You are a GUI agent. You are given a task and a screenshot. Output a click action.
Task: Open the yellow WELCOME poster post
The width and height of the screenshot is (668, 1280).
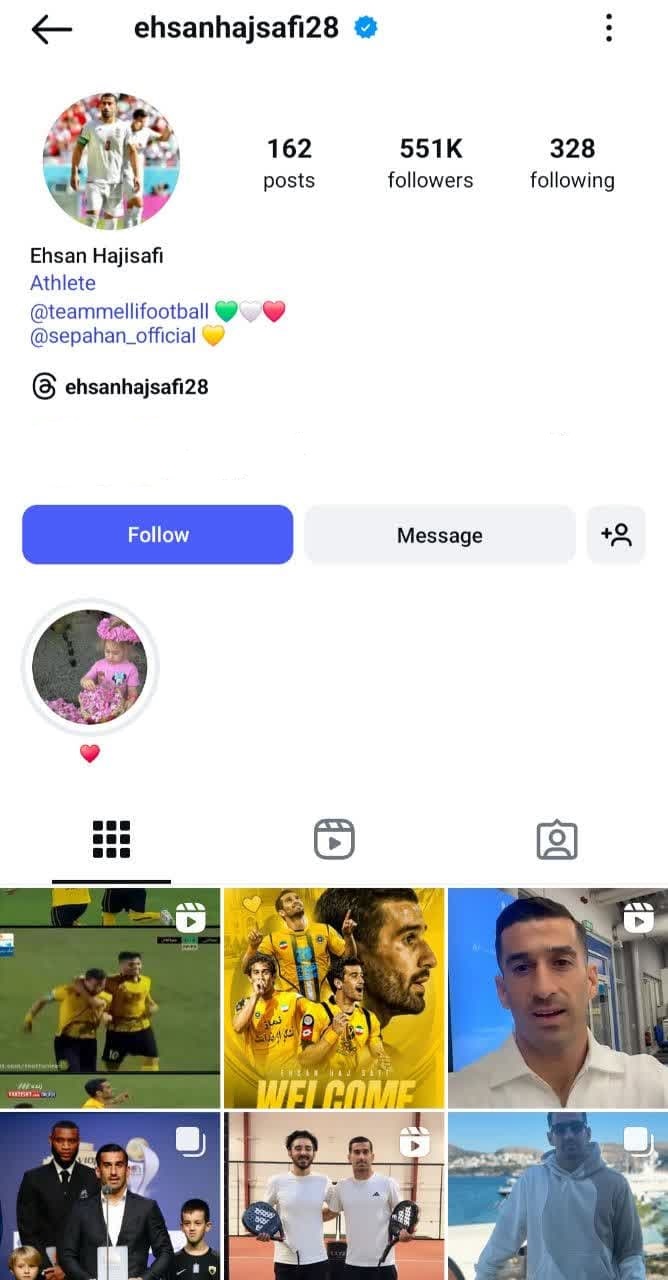(334, 998)
